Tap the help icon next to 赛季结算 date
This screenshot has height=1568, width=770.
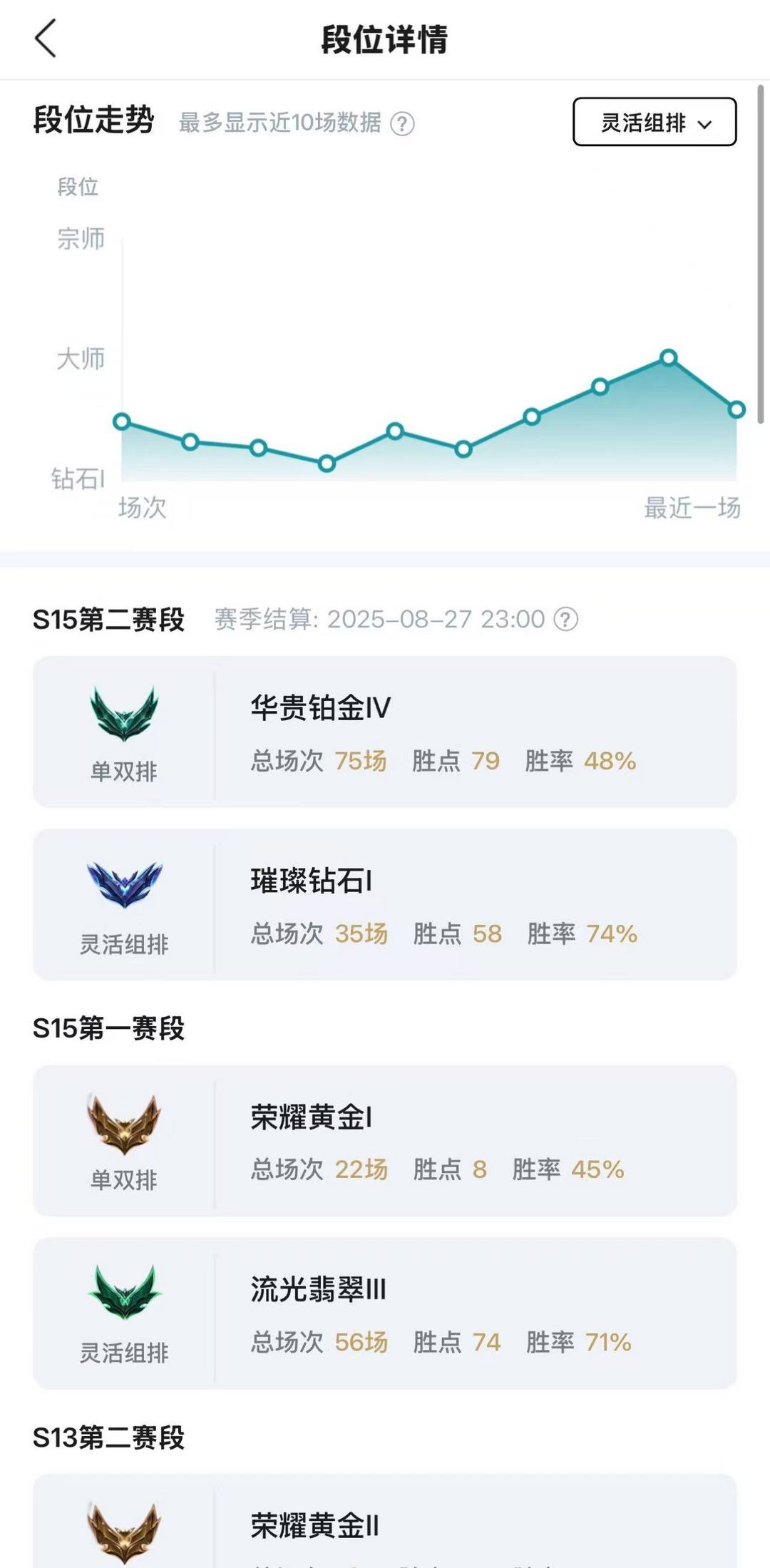566,619
